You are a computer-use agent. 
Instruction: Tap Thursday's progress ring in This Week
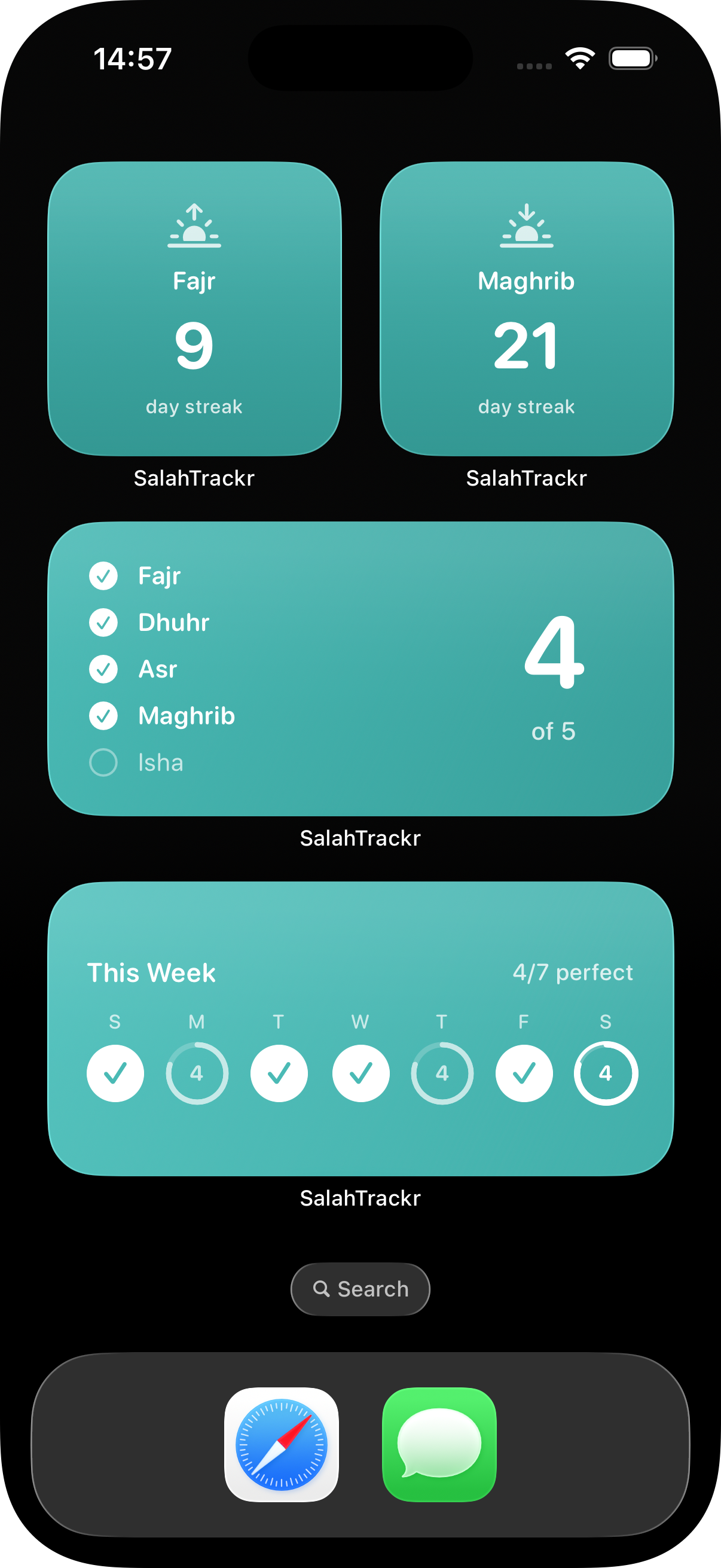[442, 1073]
